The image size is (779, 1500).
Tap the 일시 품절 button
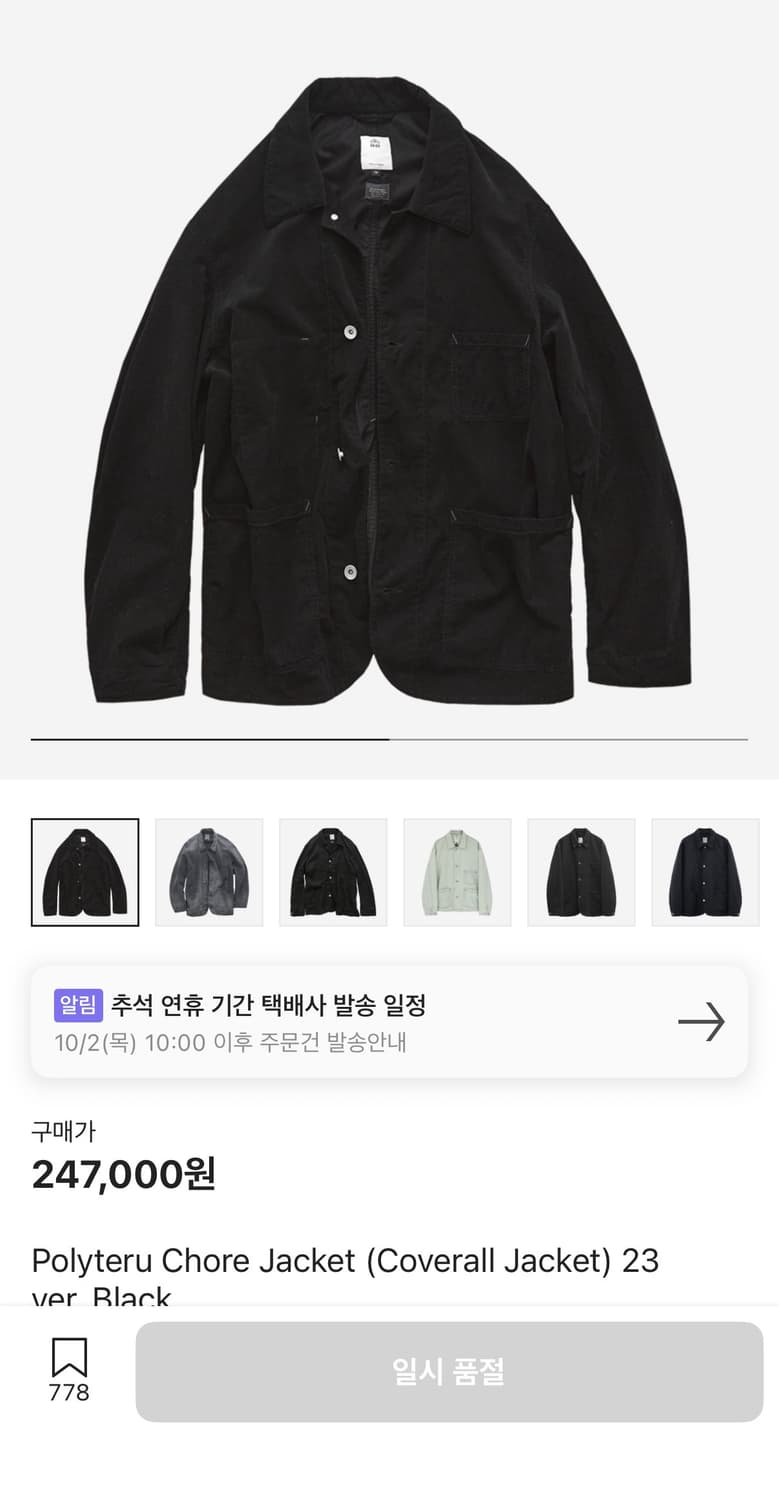click(449, 1371)
